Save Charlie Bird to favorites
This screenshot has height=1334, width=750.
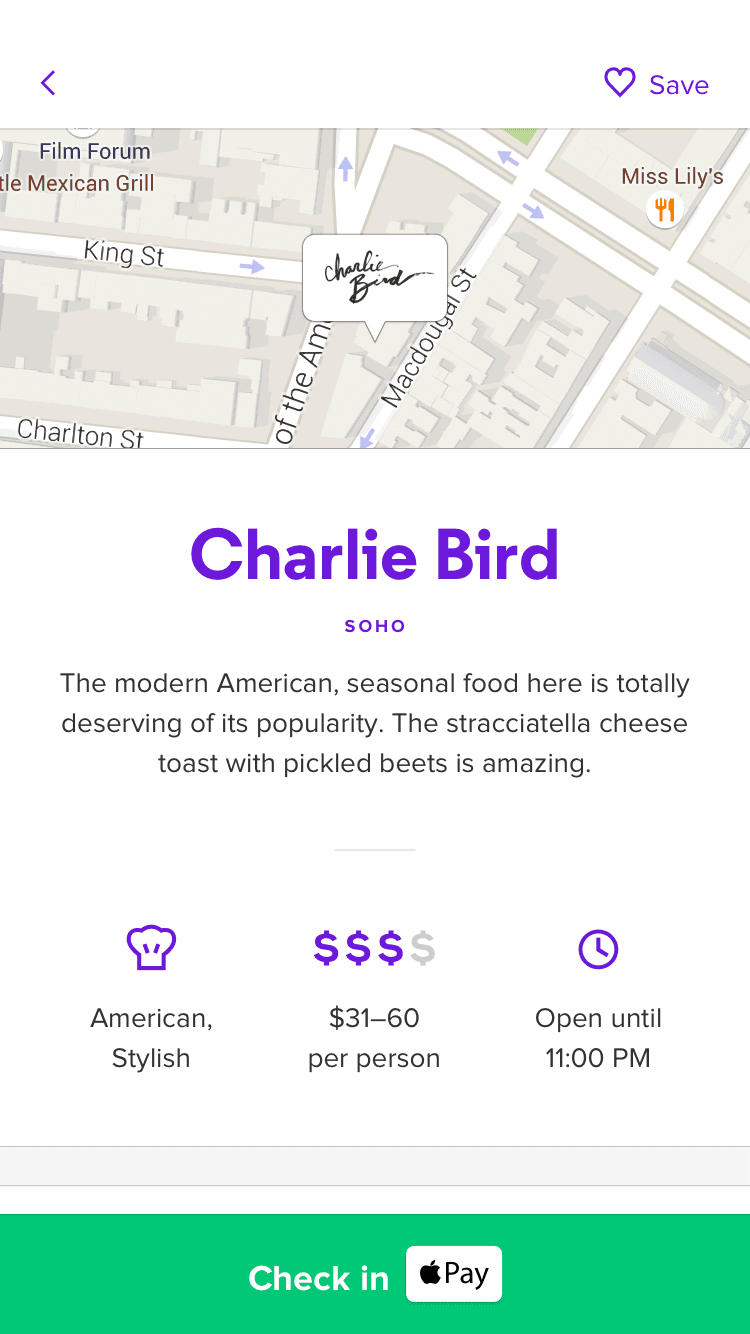(656, 84)
